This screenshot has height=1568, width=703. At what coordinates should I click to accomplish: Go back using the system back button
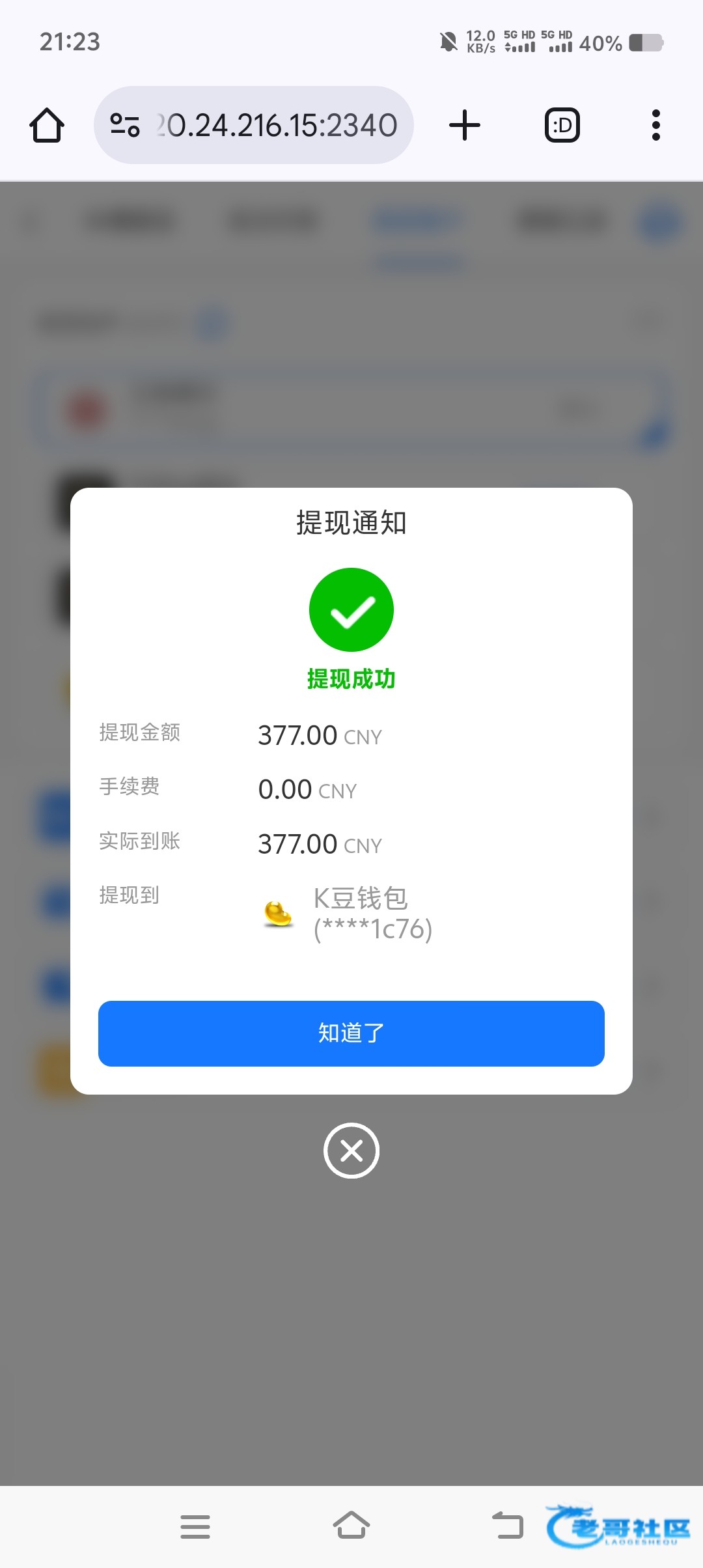click(x=508, y=1525)
